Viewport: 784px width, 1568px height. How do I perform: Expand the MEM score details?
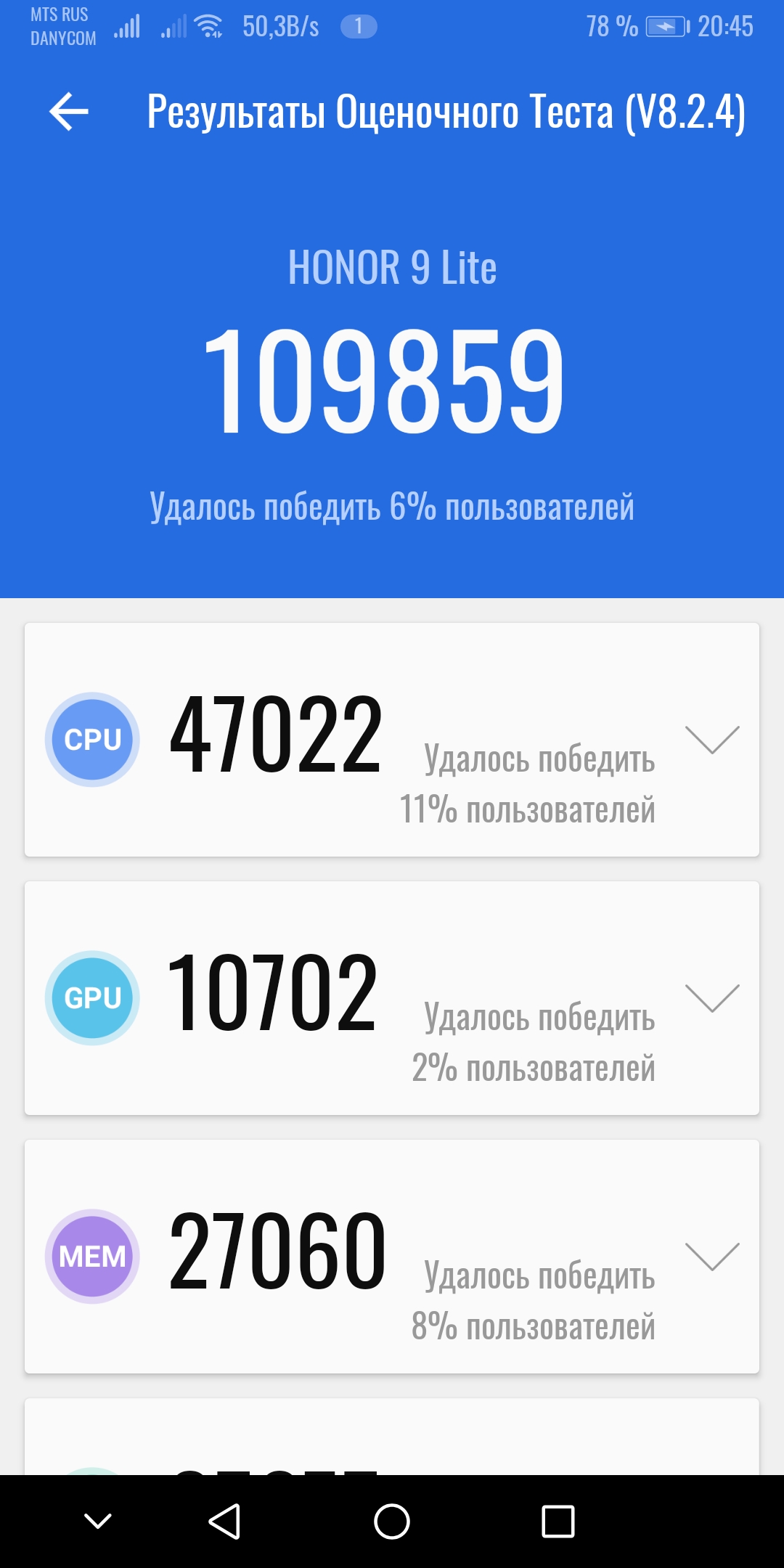coord(712,1257)
